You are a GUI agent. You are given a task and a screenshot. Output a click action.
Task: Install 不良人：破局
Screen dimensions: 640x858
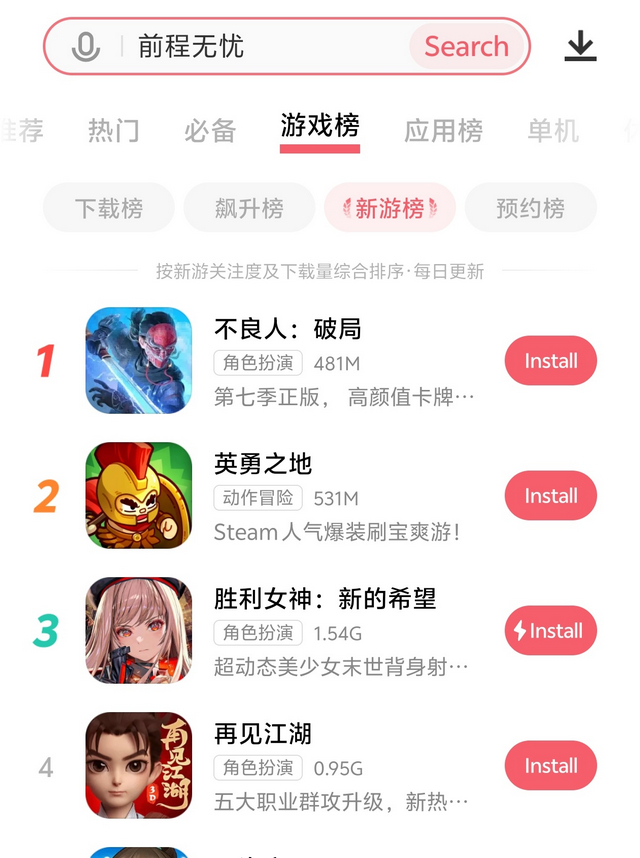pos(550,361)
